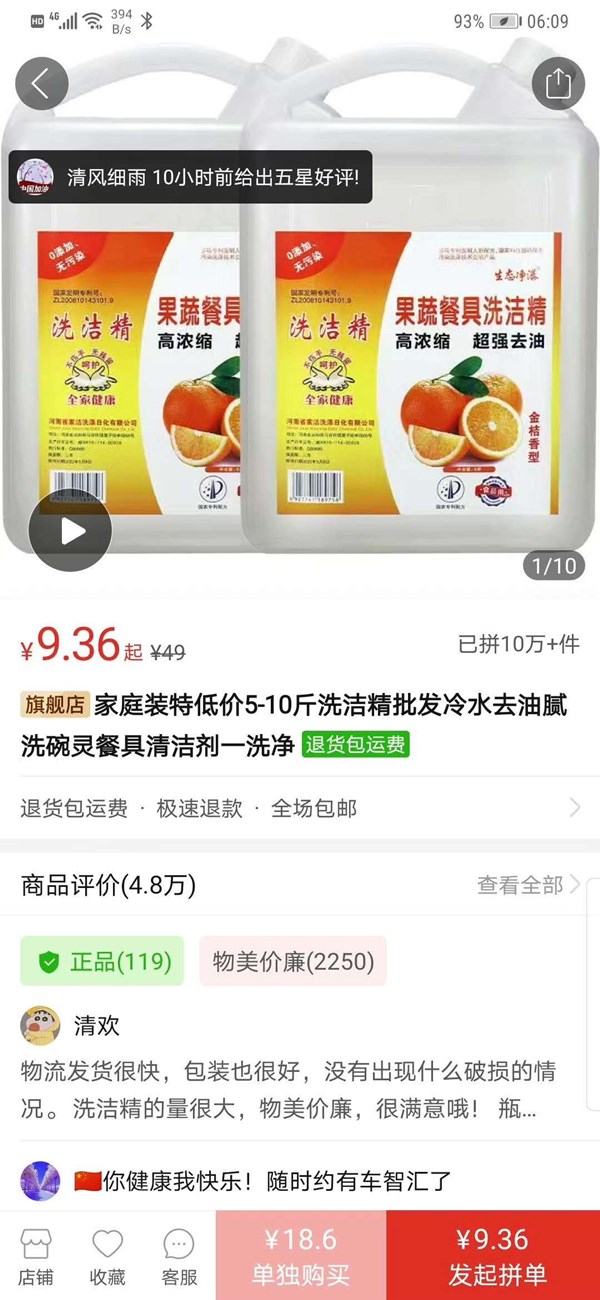Open 清风细雨's five-star review notification
The height and width of the screenshot is (1300, 600).
point(191,177)
